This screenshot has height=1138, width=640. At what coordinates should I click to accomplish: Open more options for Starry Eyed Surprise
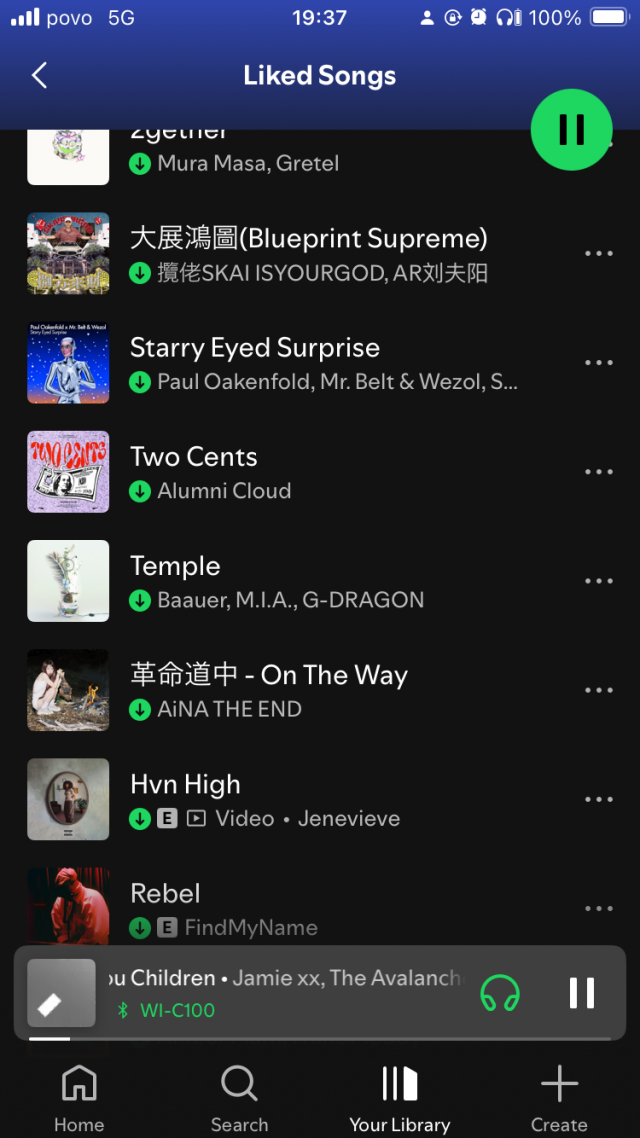(598, 363)
